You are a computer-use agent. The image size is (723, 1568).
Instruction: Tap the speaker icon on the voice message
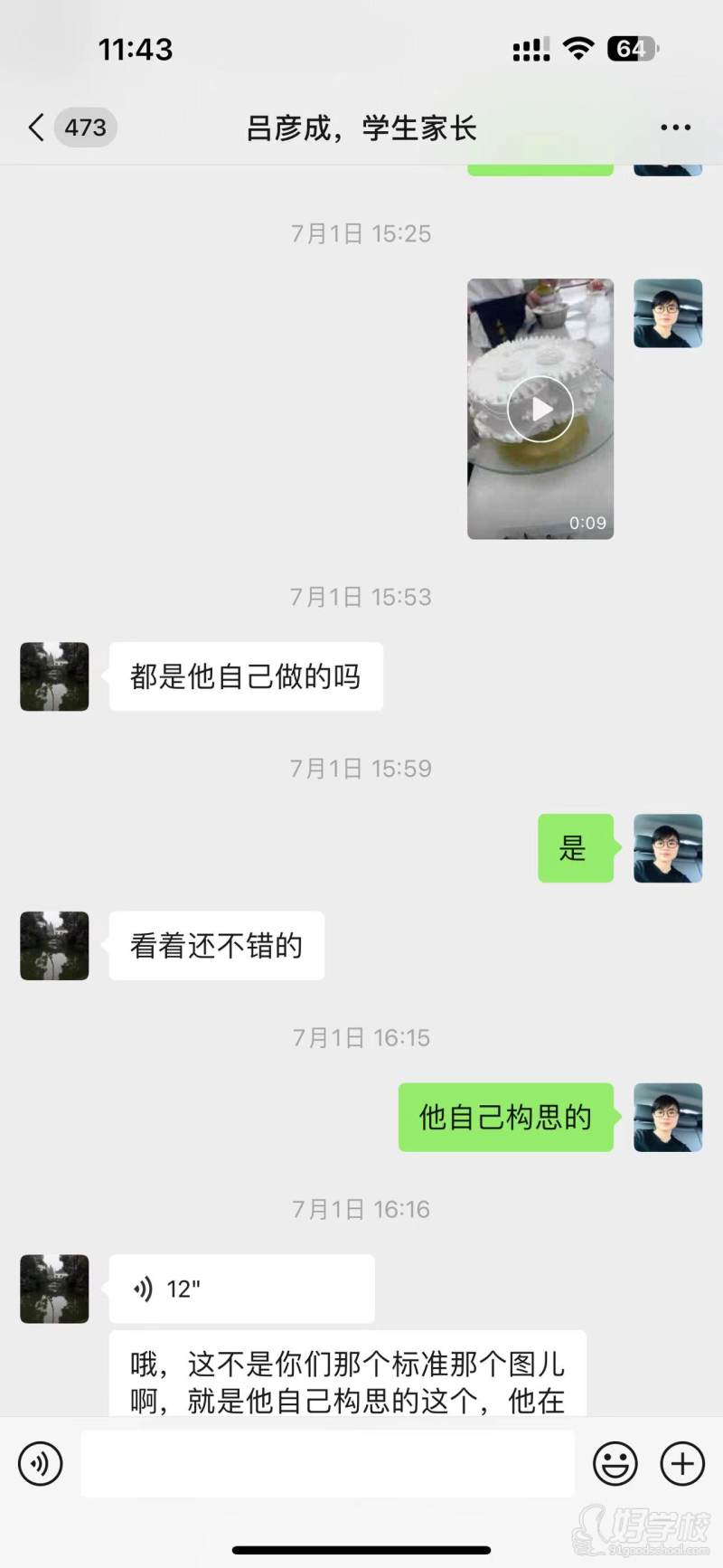coord(142,1289)
